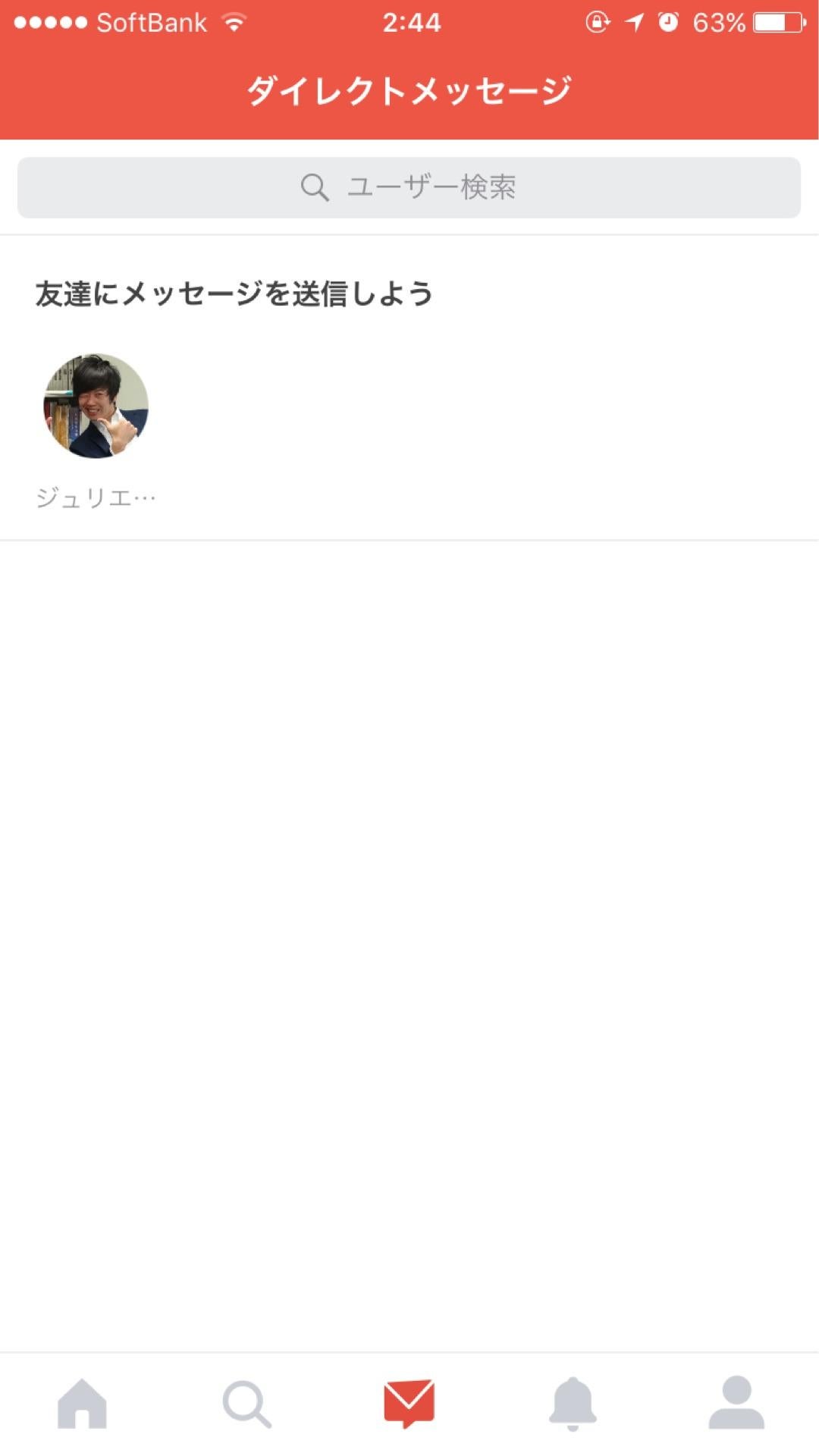
Task: Tap the SoftBank carrier label
Action: tap(152, 22)
